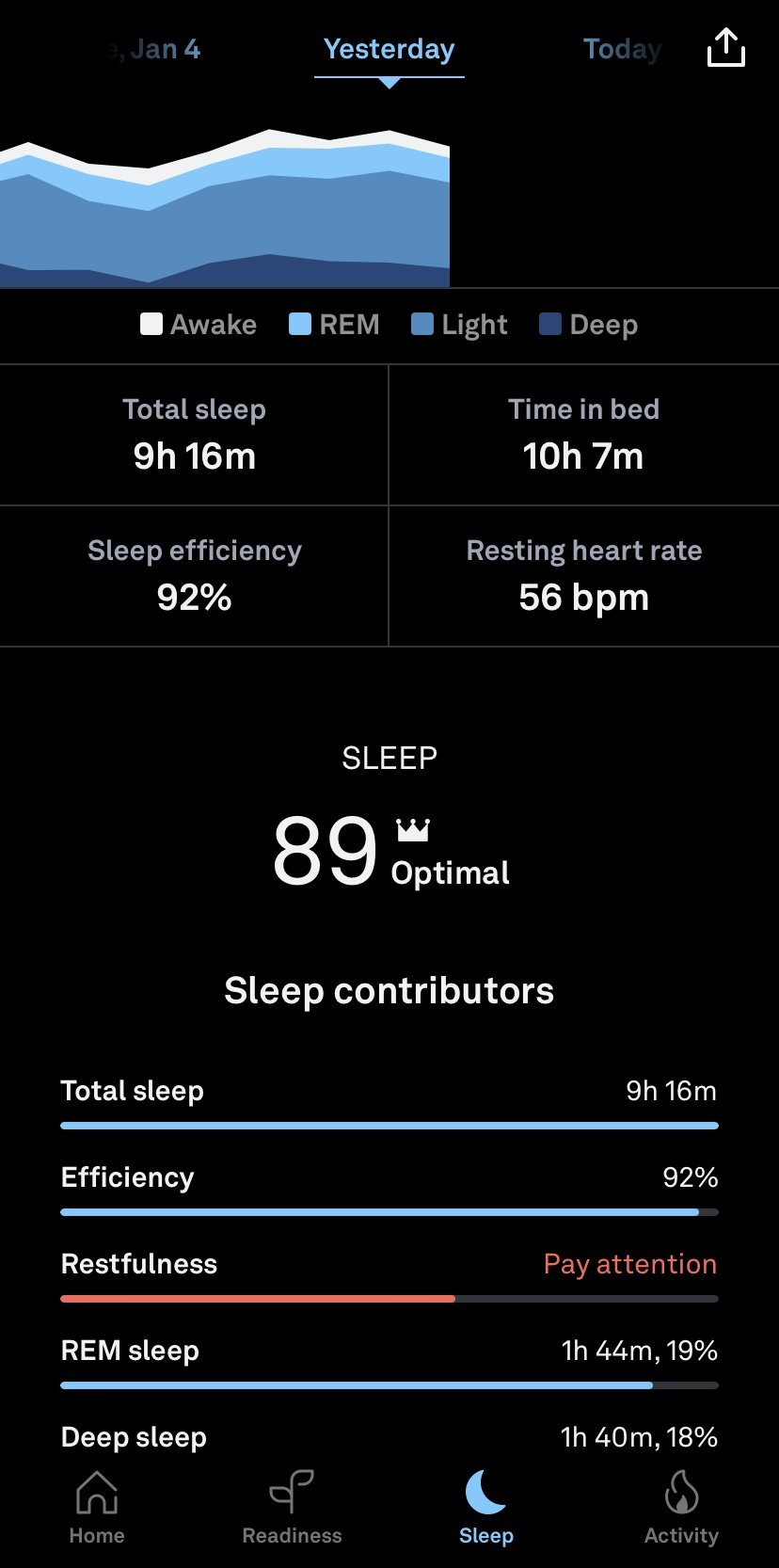
Task: Switch to the Readiness tab
Action: [x=292, y=1508]
